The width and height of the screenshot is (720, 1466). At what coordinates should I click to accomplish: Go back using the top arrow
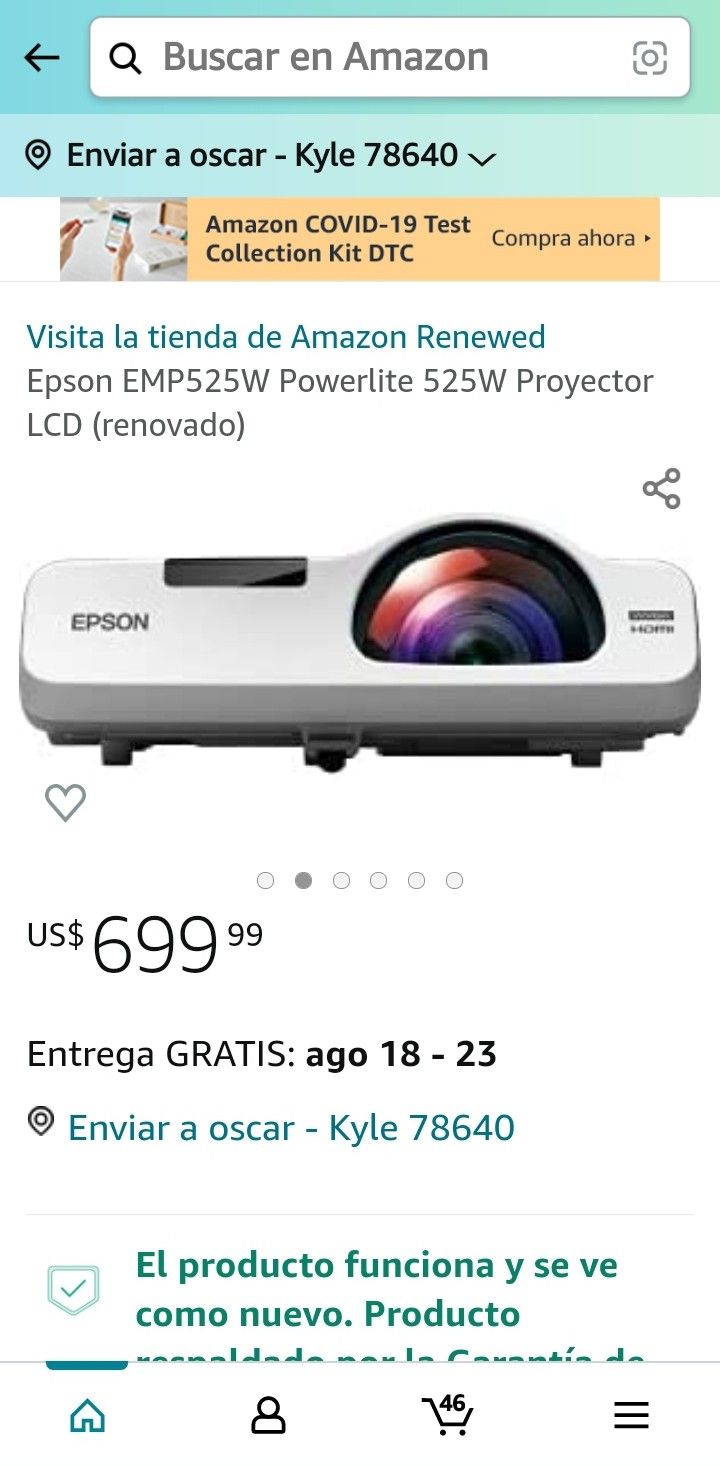pyautogui.click(x=42, y=58)
